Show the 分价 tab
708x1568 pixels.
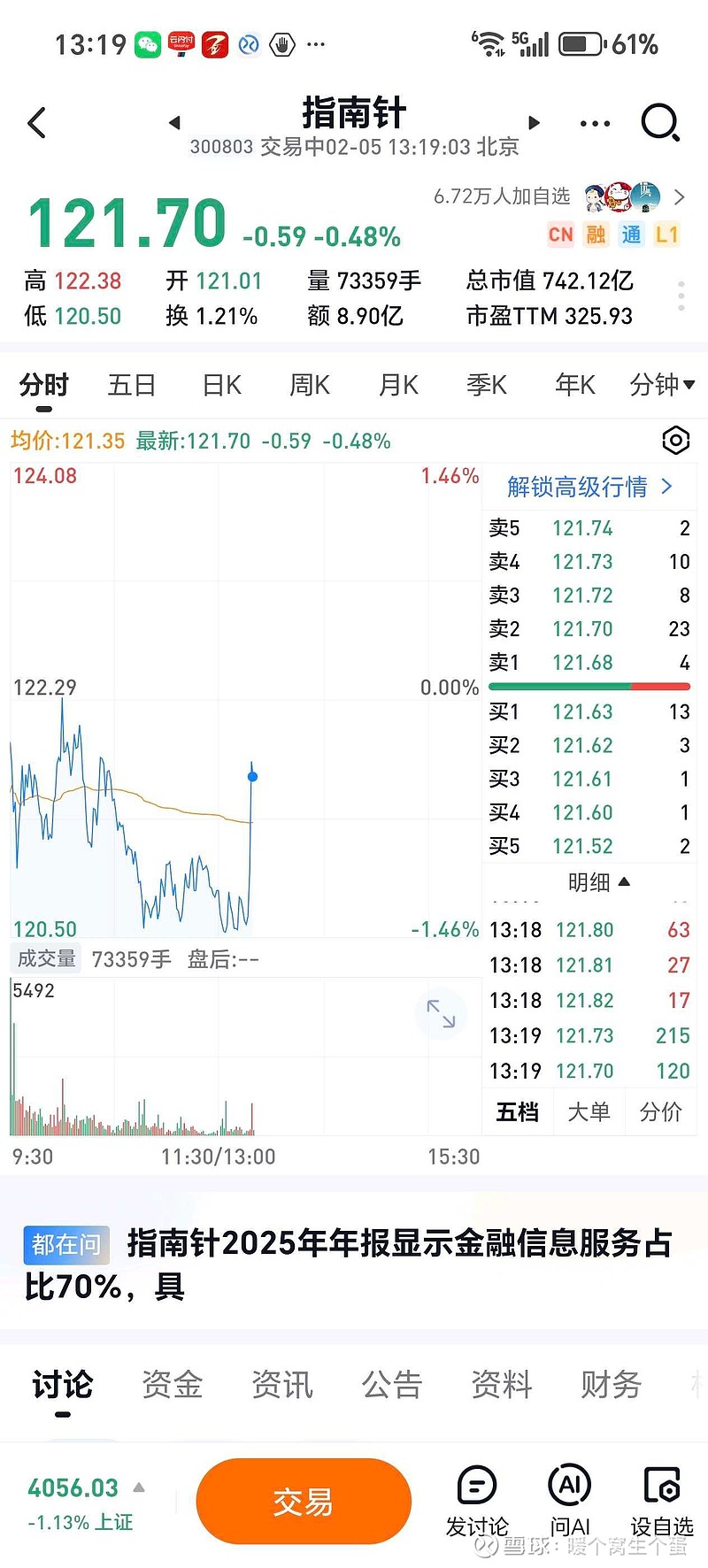click(661, 1111)
